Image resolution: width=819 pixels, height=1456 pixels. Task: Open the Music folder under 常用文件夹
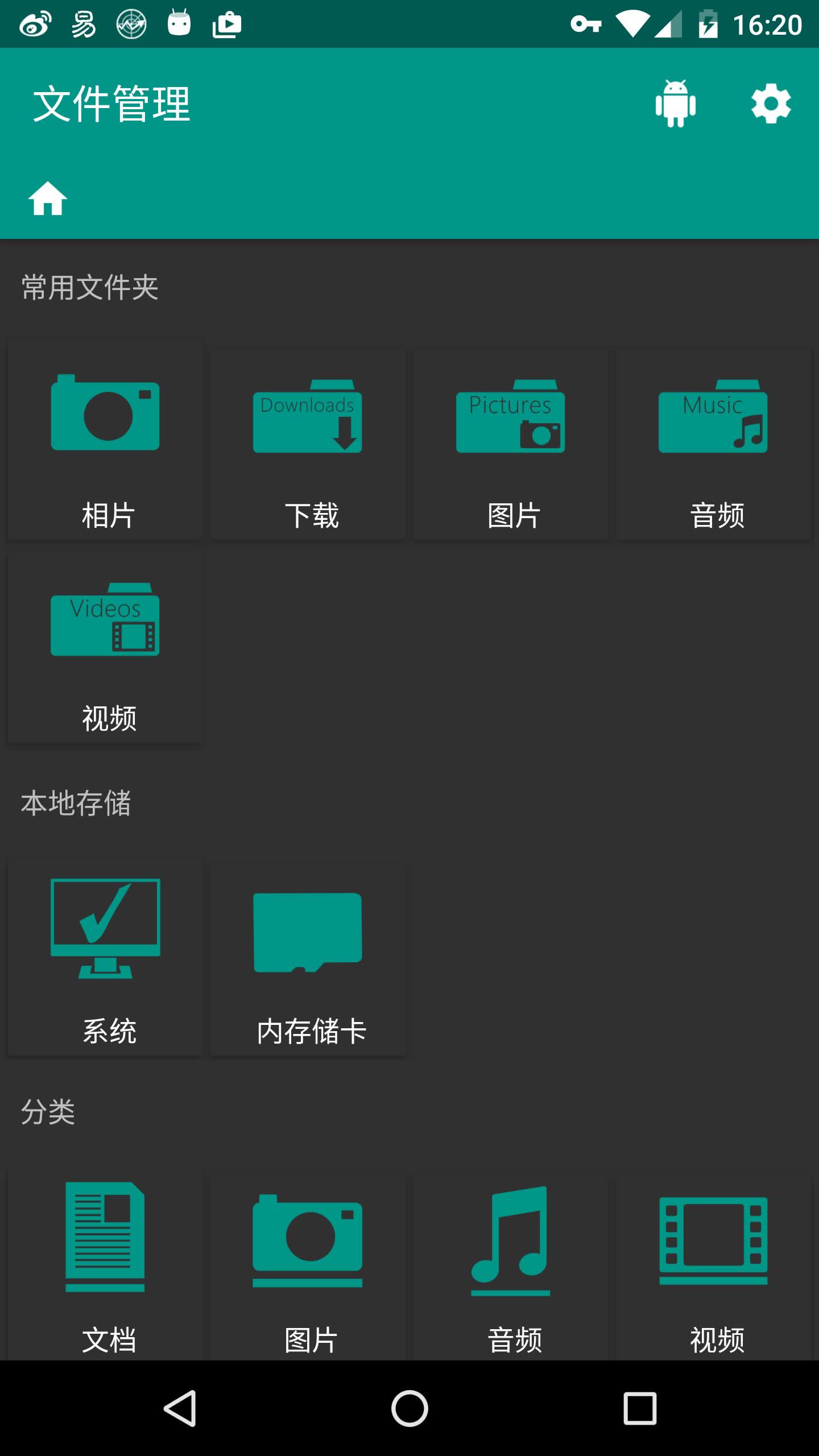click(713, 441)
